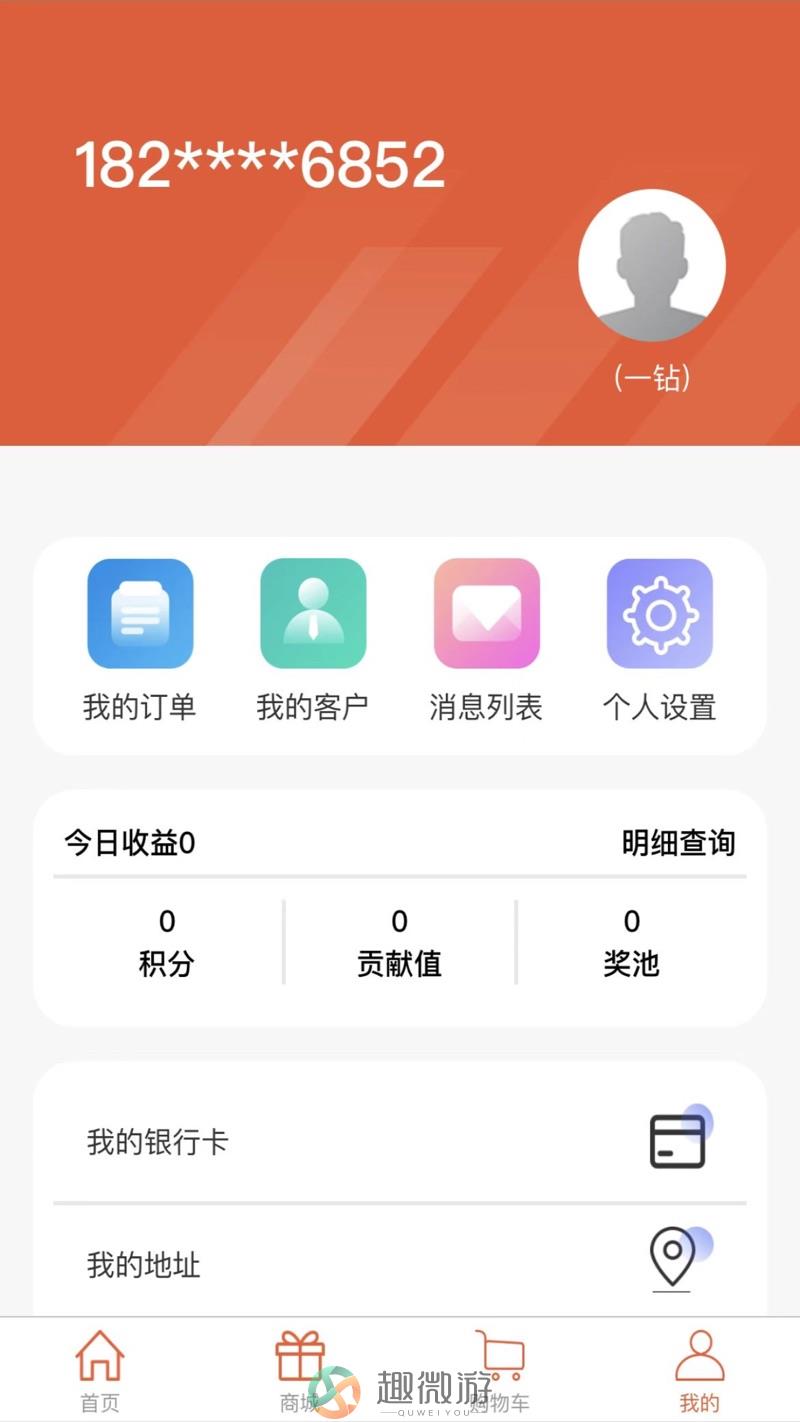Open 我的订单 orders
The width and height of the screenshot is (800, 1422).
coord(140,640)
